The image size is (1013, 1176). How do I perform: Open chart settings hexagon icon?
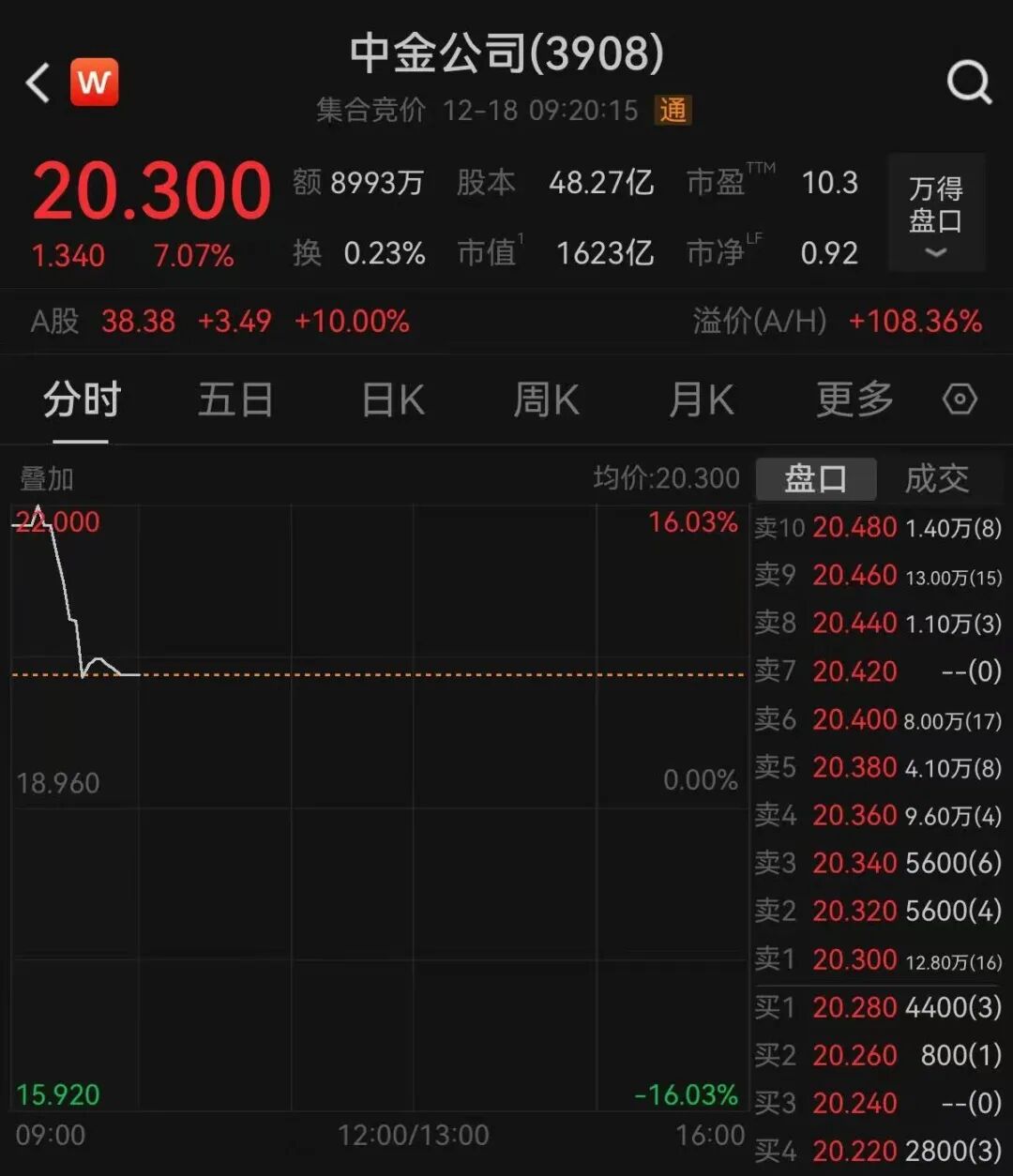pos(960,400)
